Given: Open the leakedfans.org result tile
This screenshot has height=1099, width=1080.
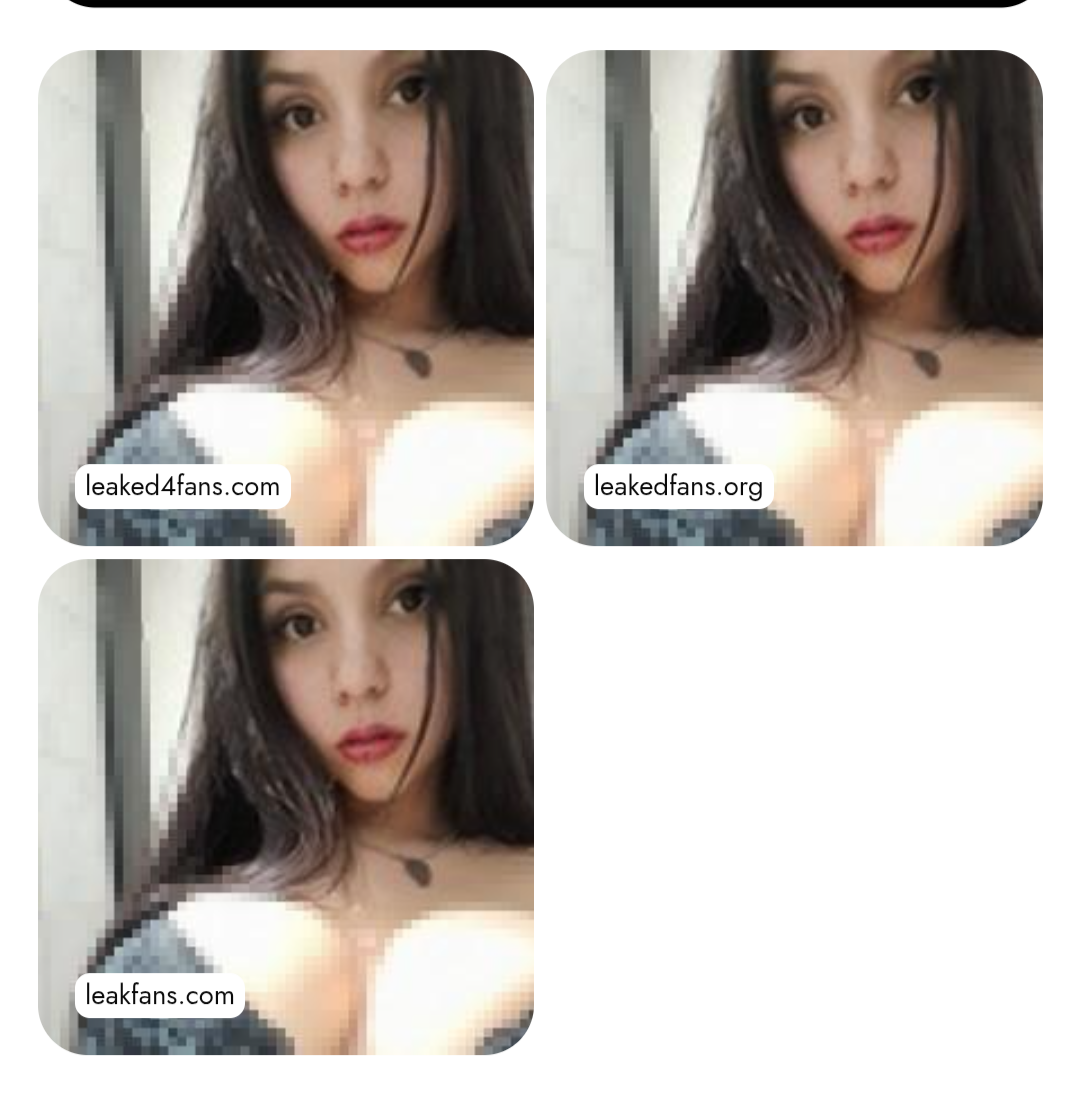Looking at the screenshot, I should pyautogui.click(x=794, y=298).
